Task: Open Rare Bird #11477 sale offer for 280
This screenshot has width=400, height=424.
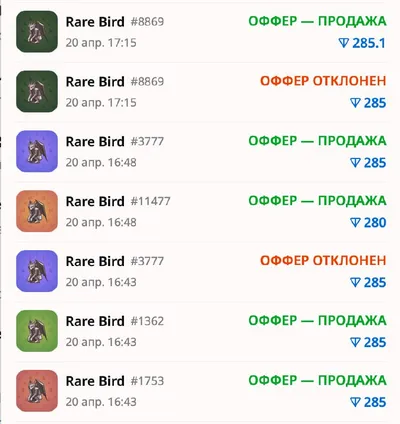Action: [x=201, y=212]
